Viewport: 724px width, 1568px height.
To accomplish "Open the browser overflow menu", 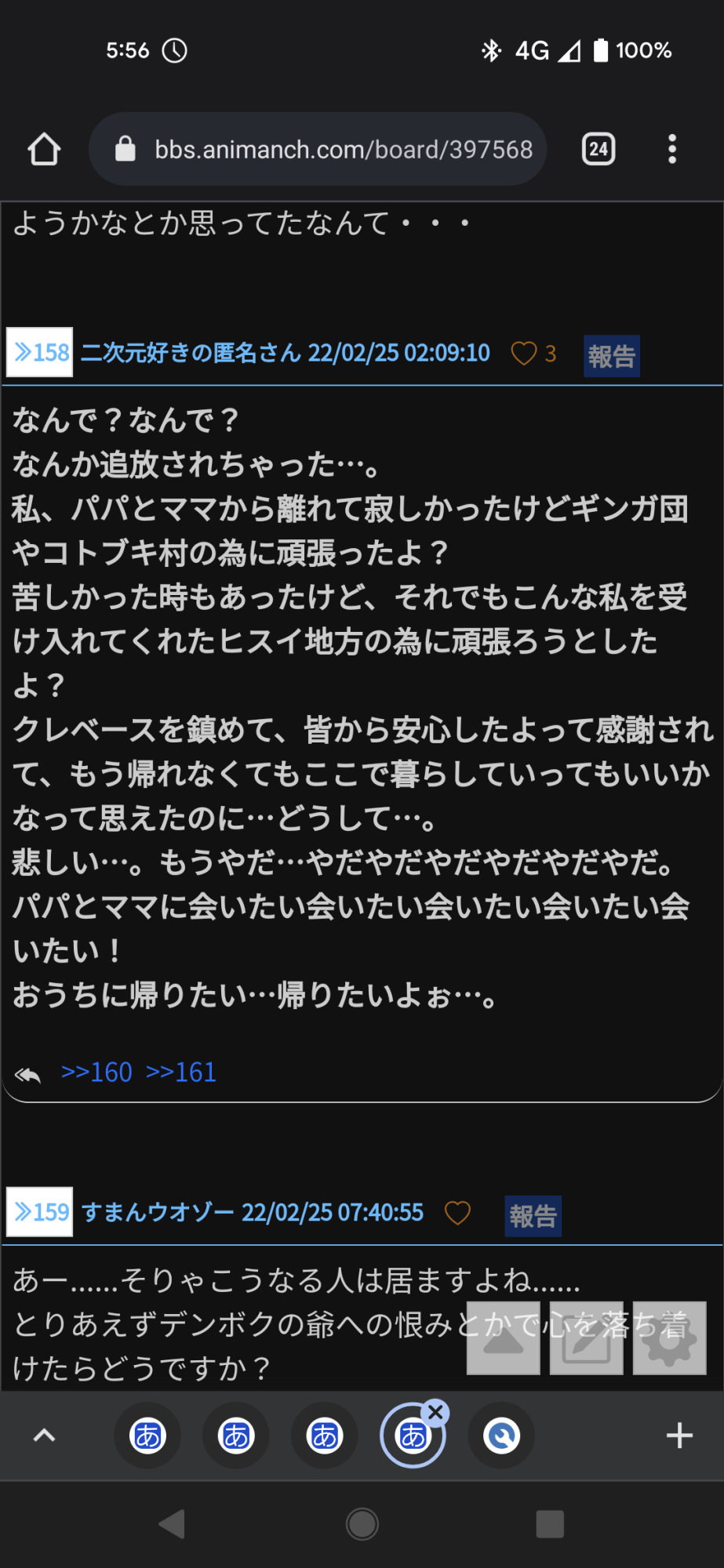I will 671,149.
